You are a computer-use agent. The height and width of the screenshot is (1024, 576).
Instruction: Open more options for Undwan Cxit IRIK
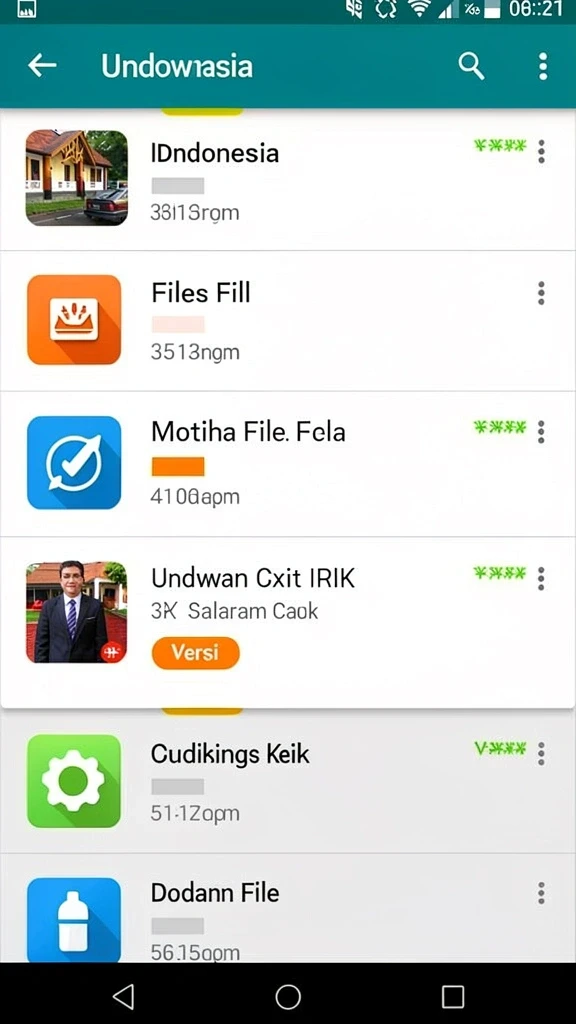tap(541, 578)
